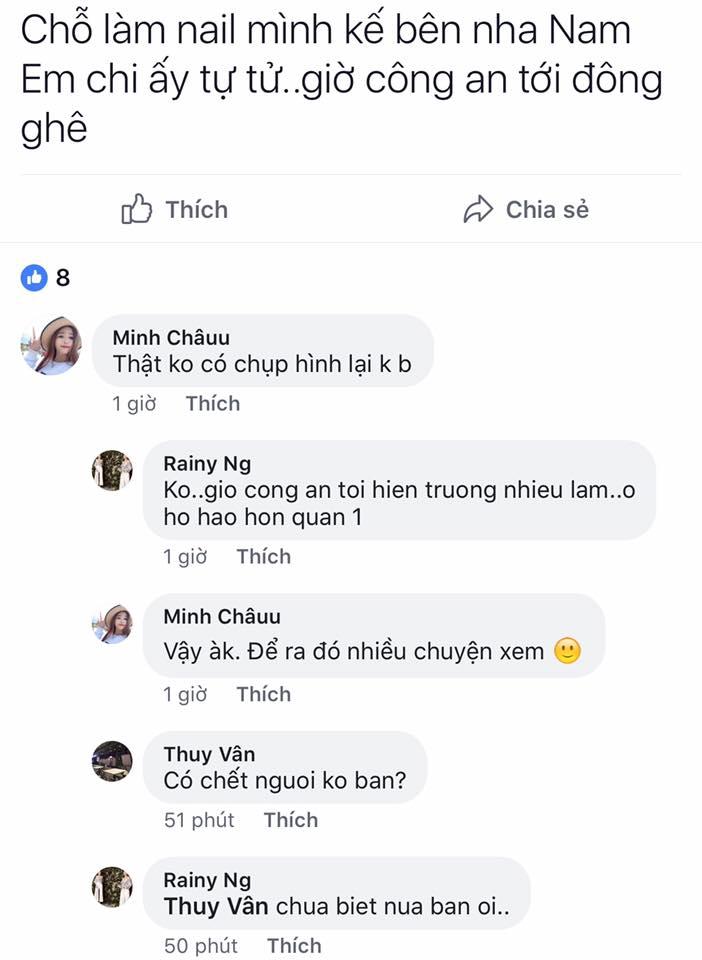Open Thuy Vân's profile from her comment name
This screenshot has width=702, height=960.
pos(208,754)
